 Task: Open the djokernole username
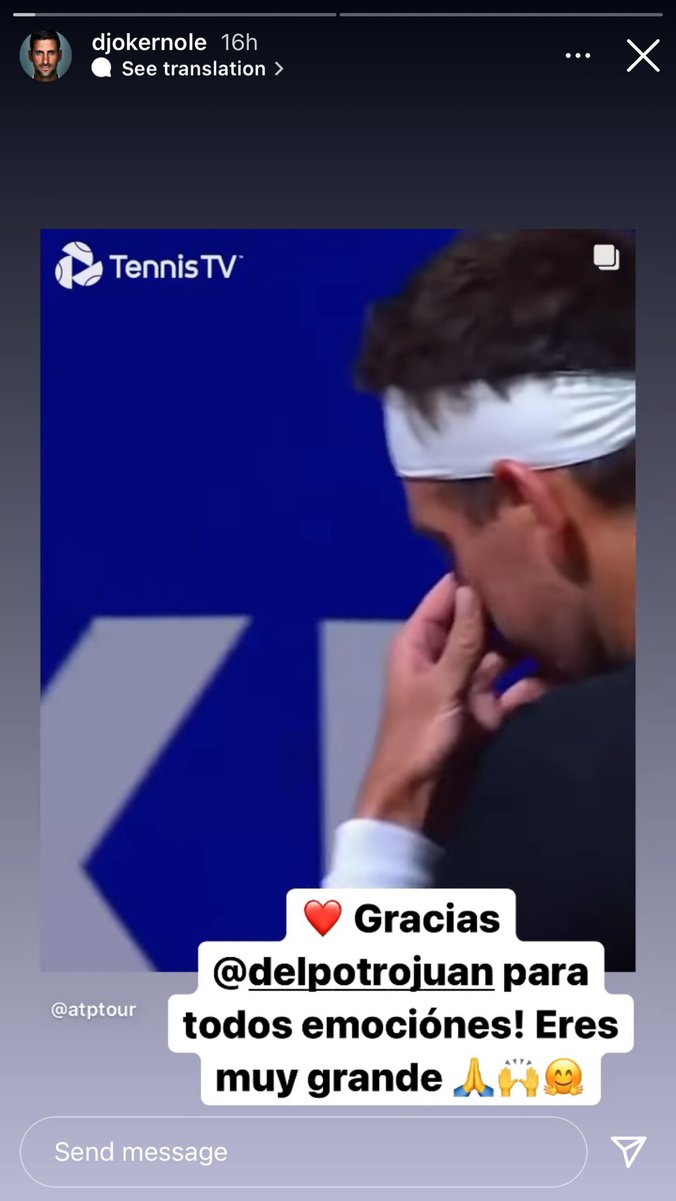tap(148, 43)
